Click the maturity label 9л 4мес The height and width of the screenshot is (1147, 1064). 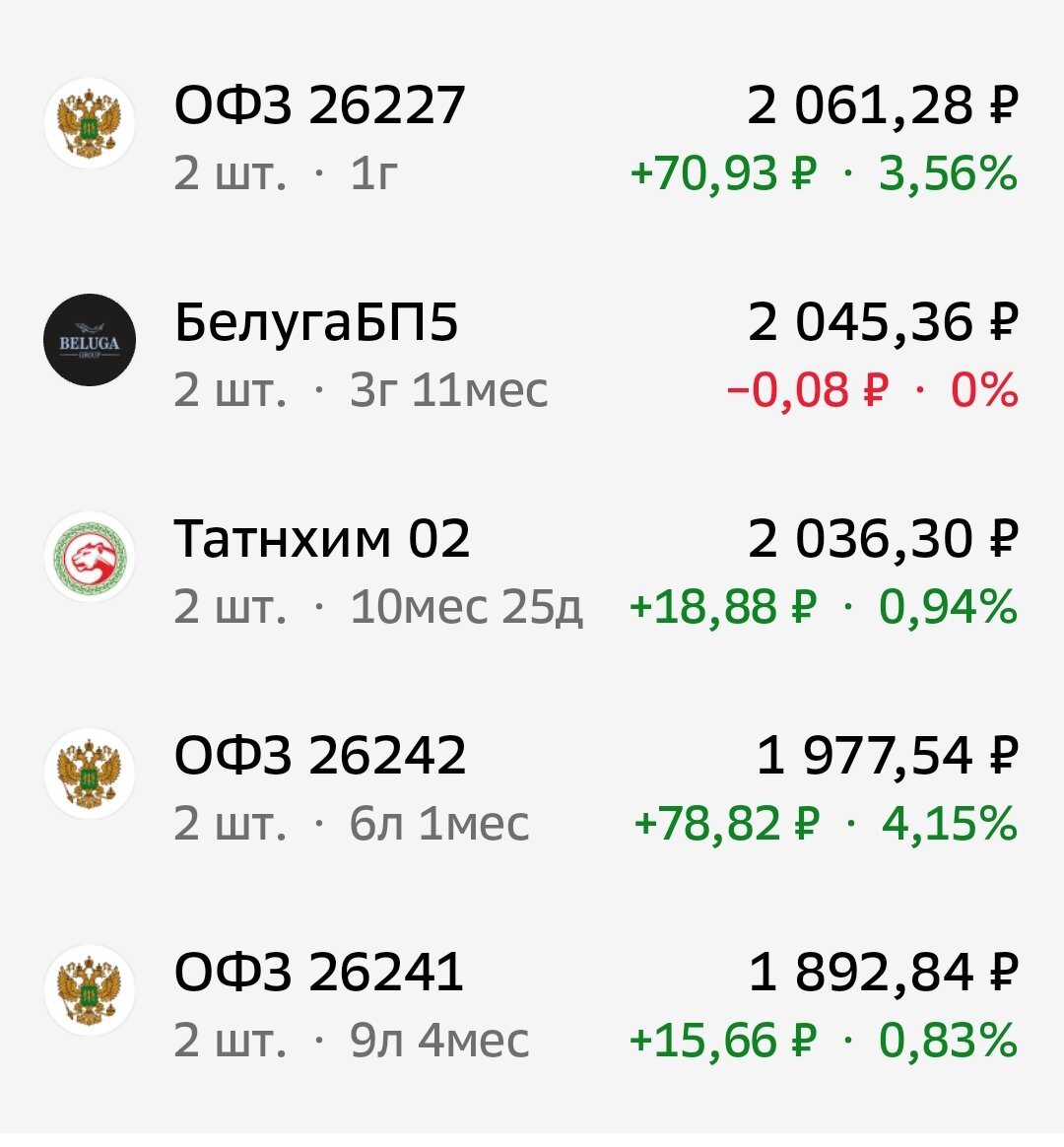[x=438, y=1039]
